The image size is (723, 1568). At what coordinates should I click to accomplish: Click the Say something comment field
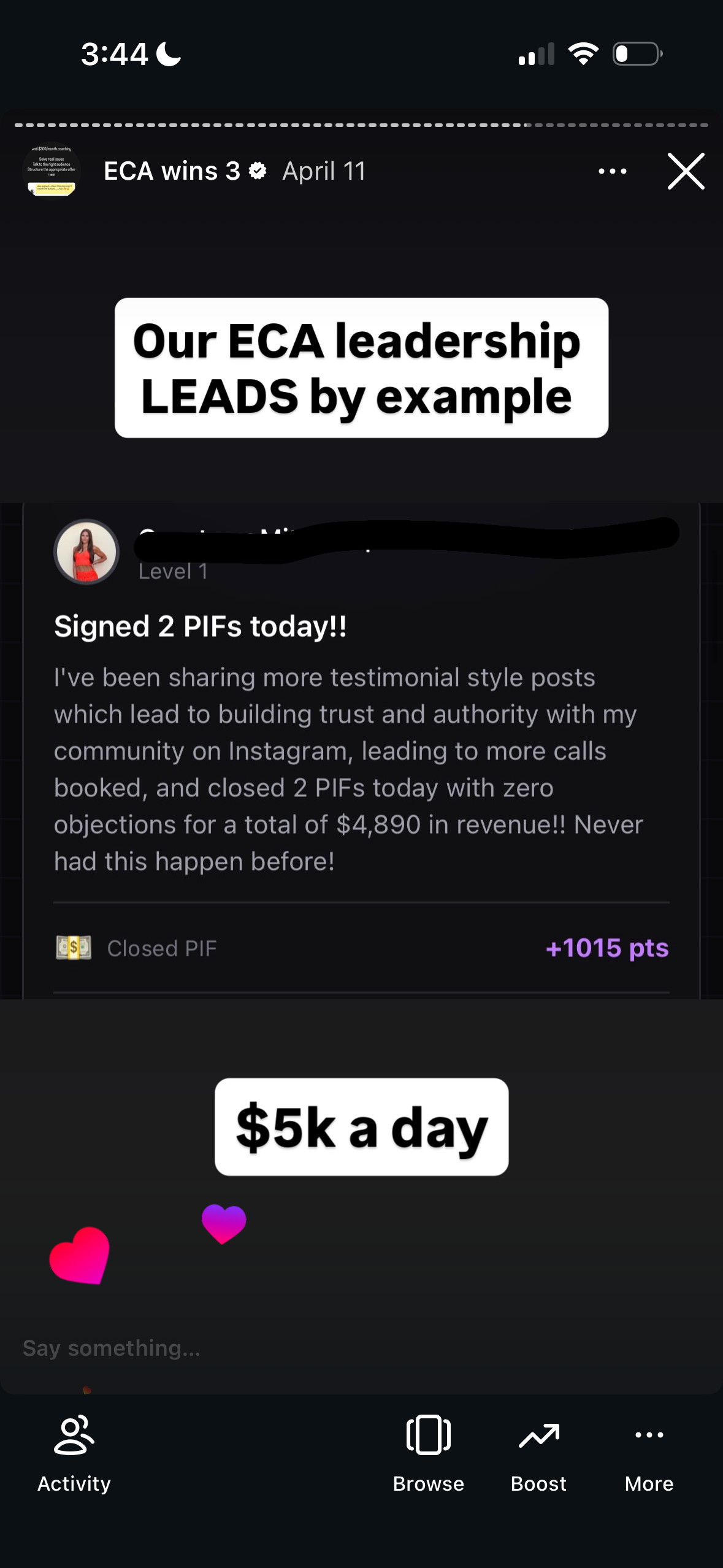[x=112, y=1347]
